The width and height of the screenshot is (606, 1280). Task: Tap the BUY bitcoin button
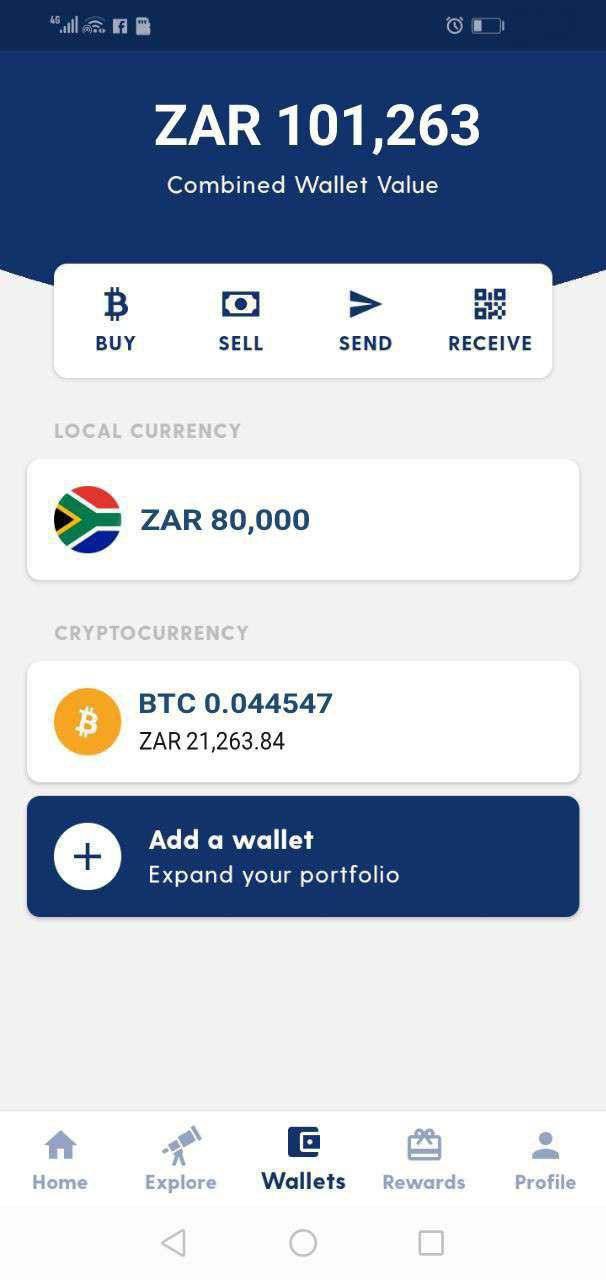(x=115, y=320)
